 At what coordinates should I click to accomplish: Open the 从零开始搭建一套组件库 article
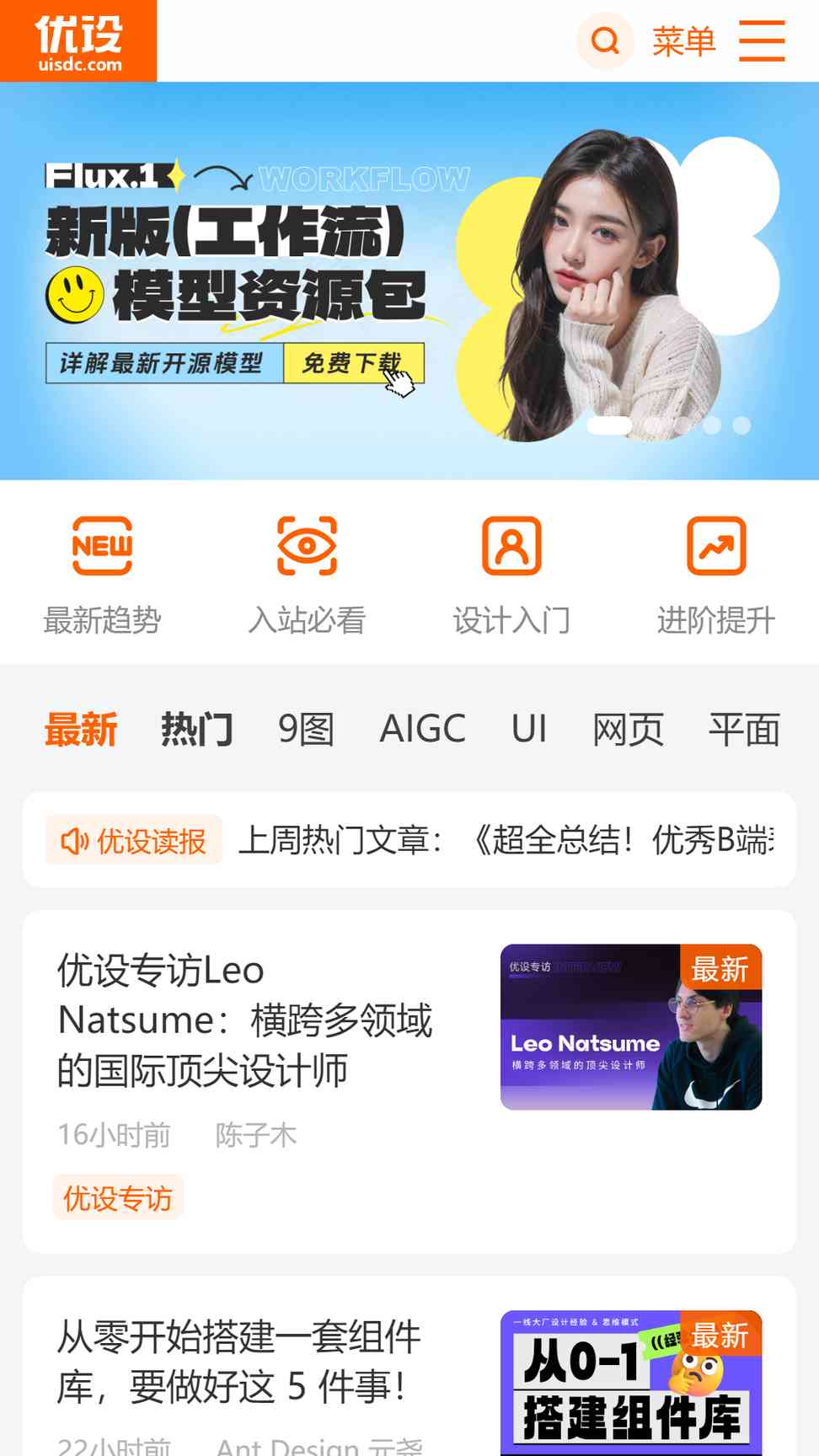click(409, 1367)
